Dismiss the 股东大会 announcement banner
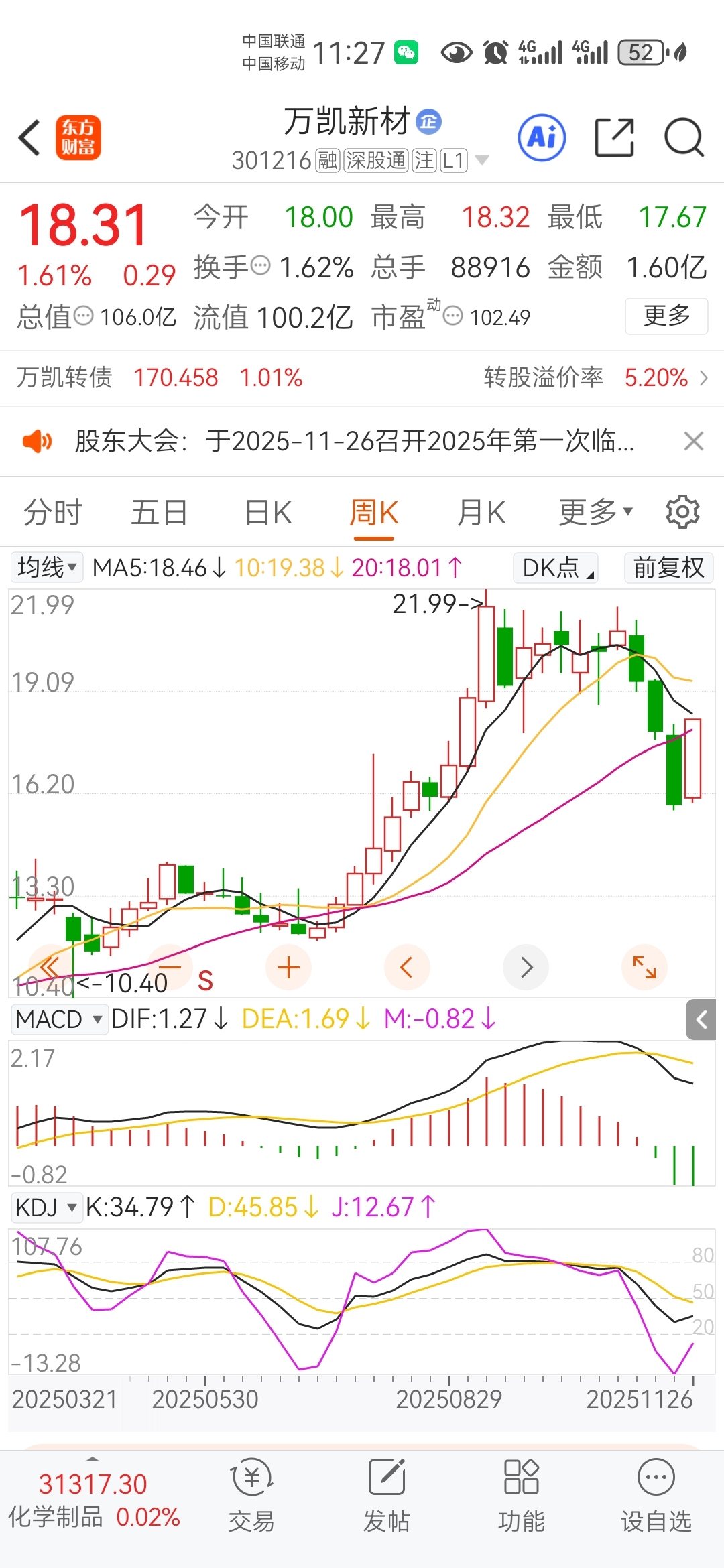Image resolution: width=724 pixels, height=1568 pixels. [694, 441]
